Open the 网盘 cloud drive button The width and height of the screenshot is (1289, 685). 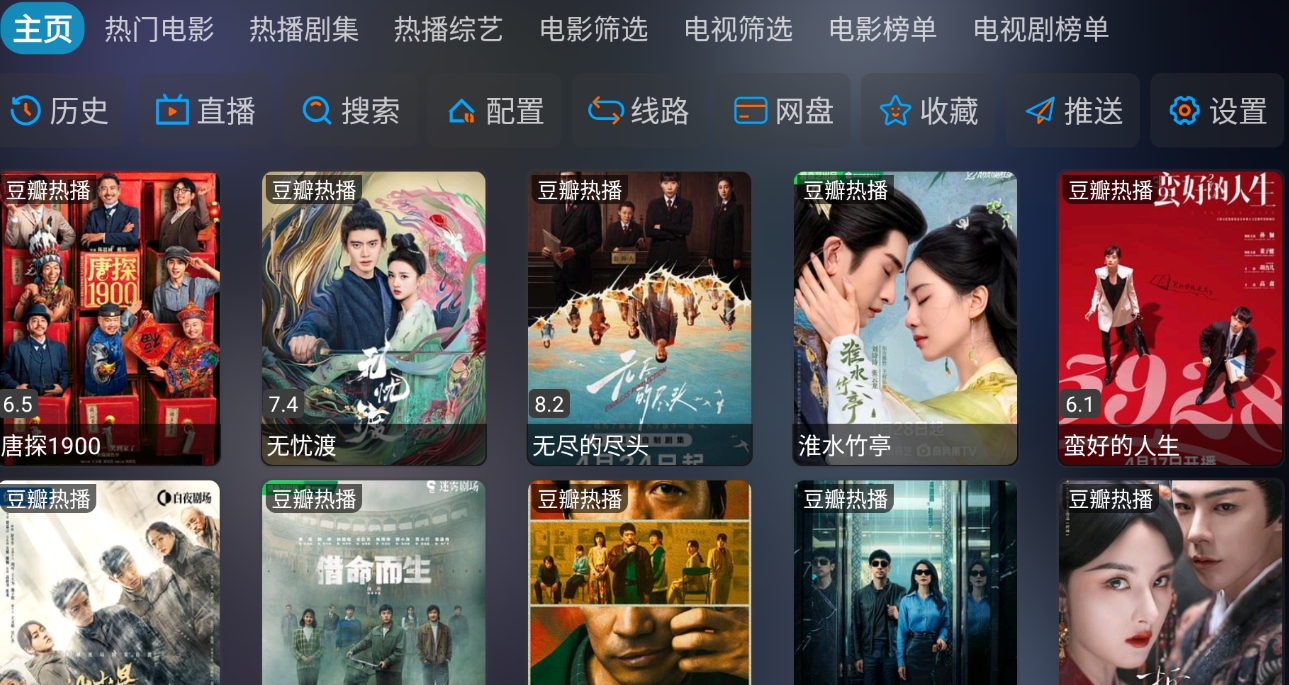tap(784, 111)
